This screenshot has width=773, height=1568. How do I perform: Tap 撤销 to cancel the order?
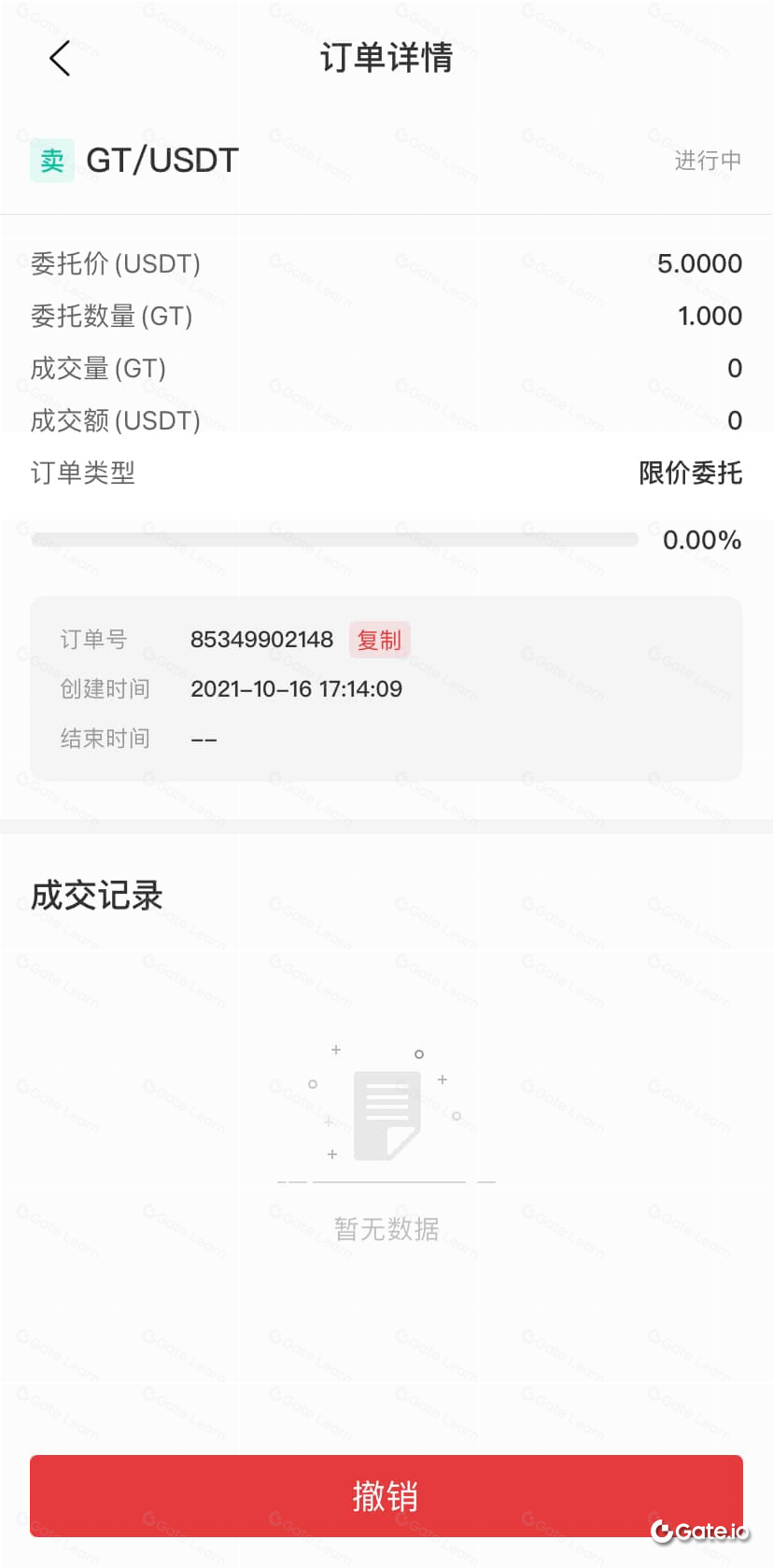pos(386,1495)
